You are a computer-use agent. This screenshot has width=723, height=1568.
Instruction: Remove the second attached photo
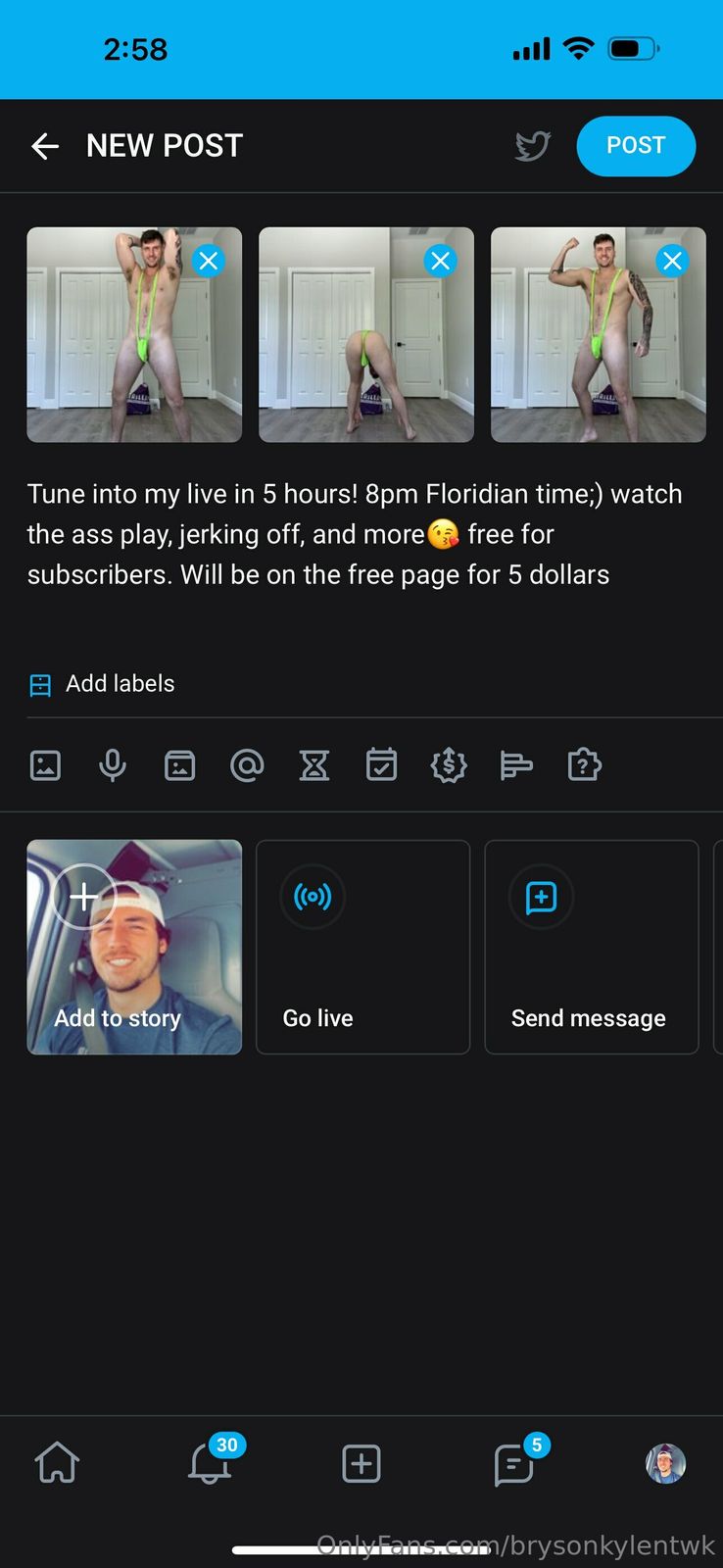[x=440, y=261]
